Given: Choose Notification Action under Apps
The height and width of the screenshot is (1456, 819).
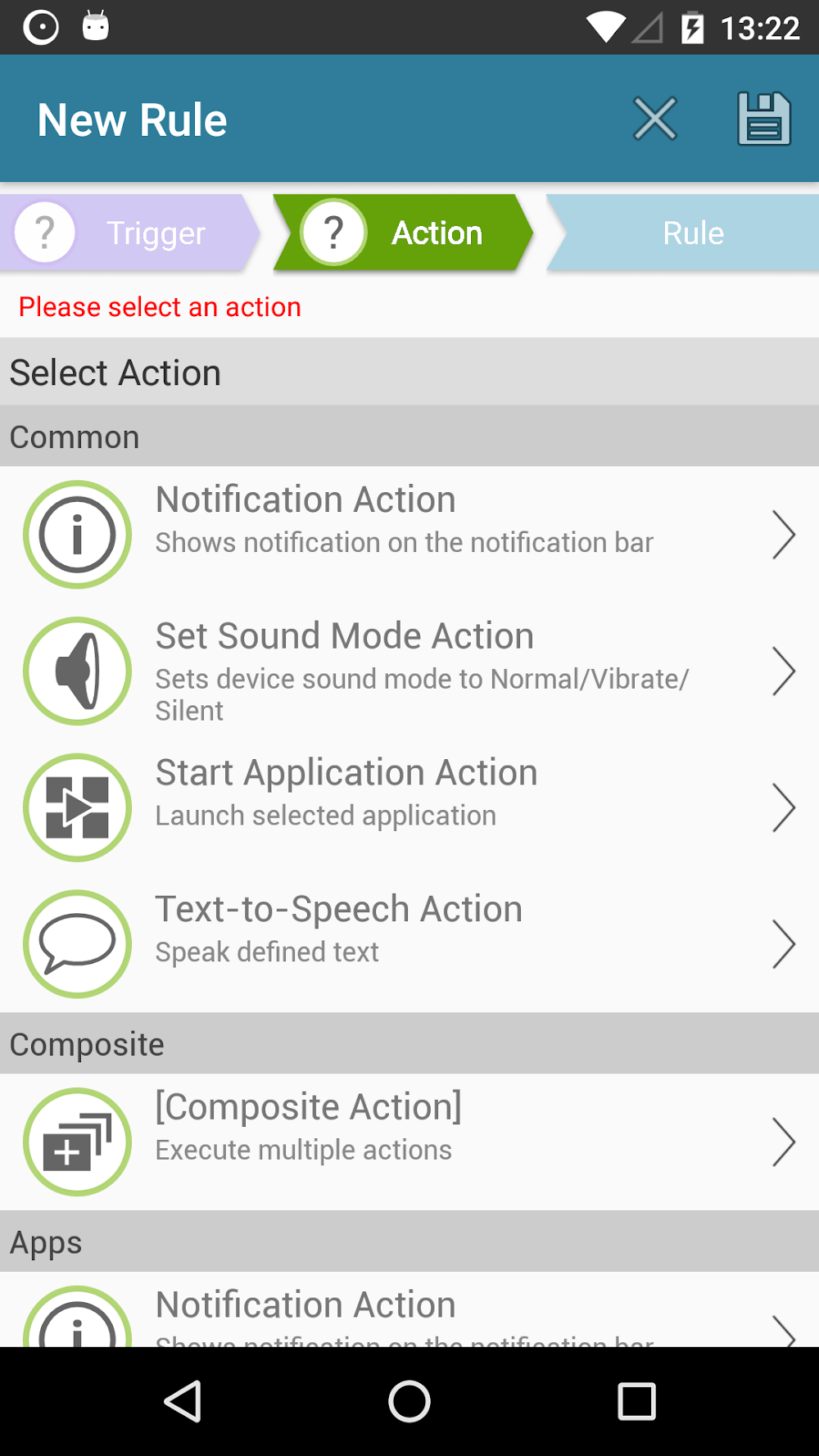Looking at the screenshot, I should click(409, 1312).
